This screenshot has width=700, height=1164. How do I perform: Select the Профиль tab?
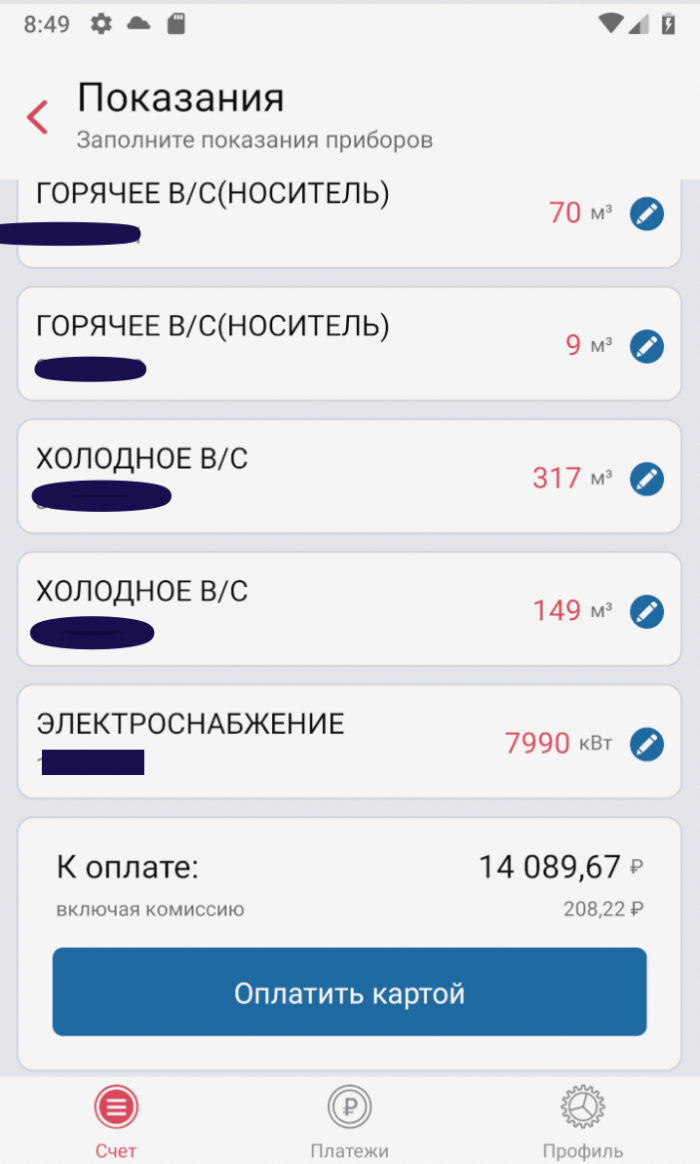[582, 1120]
